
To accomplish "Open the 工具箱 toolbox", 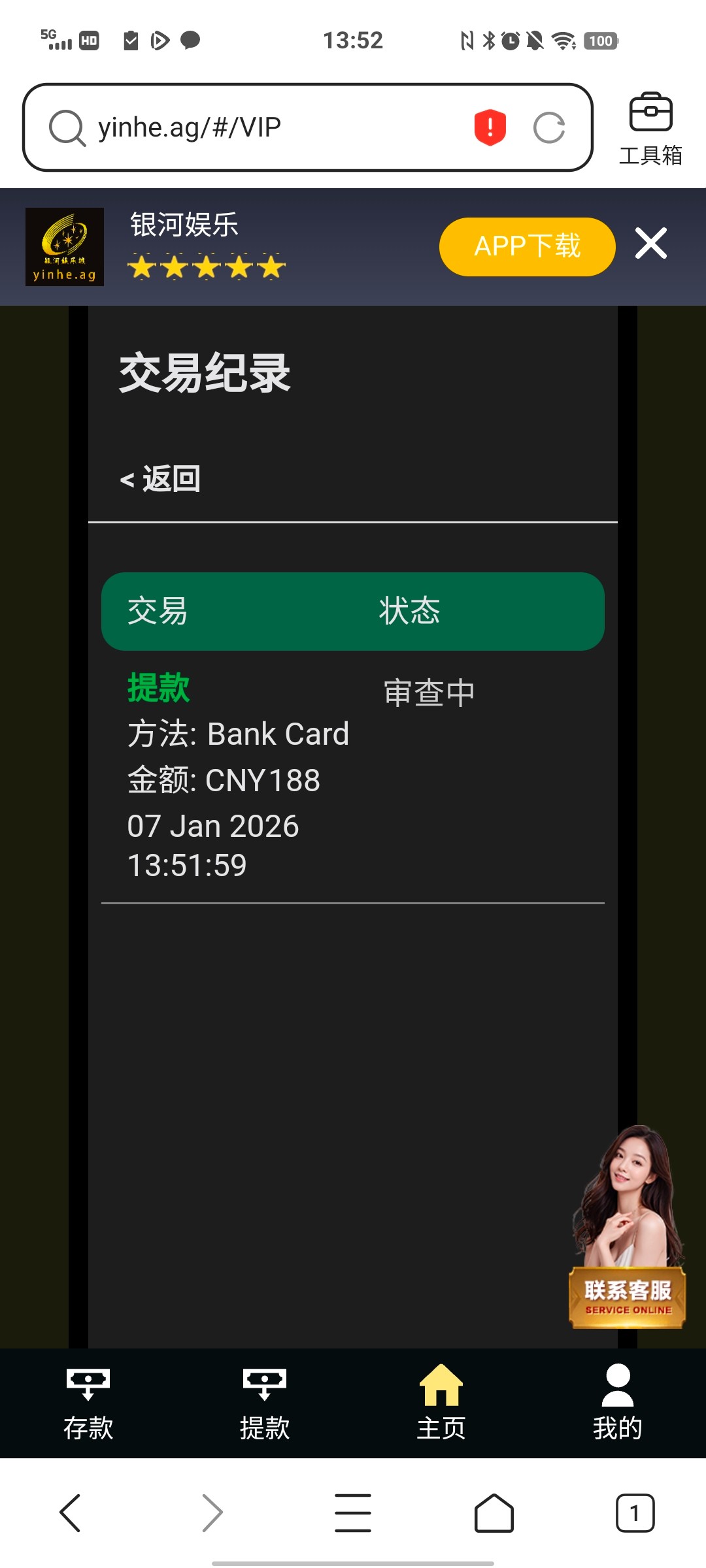I will click(x=650, y=129).
